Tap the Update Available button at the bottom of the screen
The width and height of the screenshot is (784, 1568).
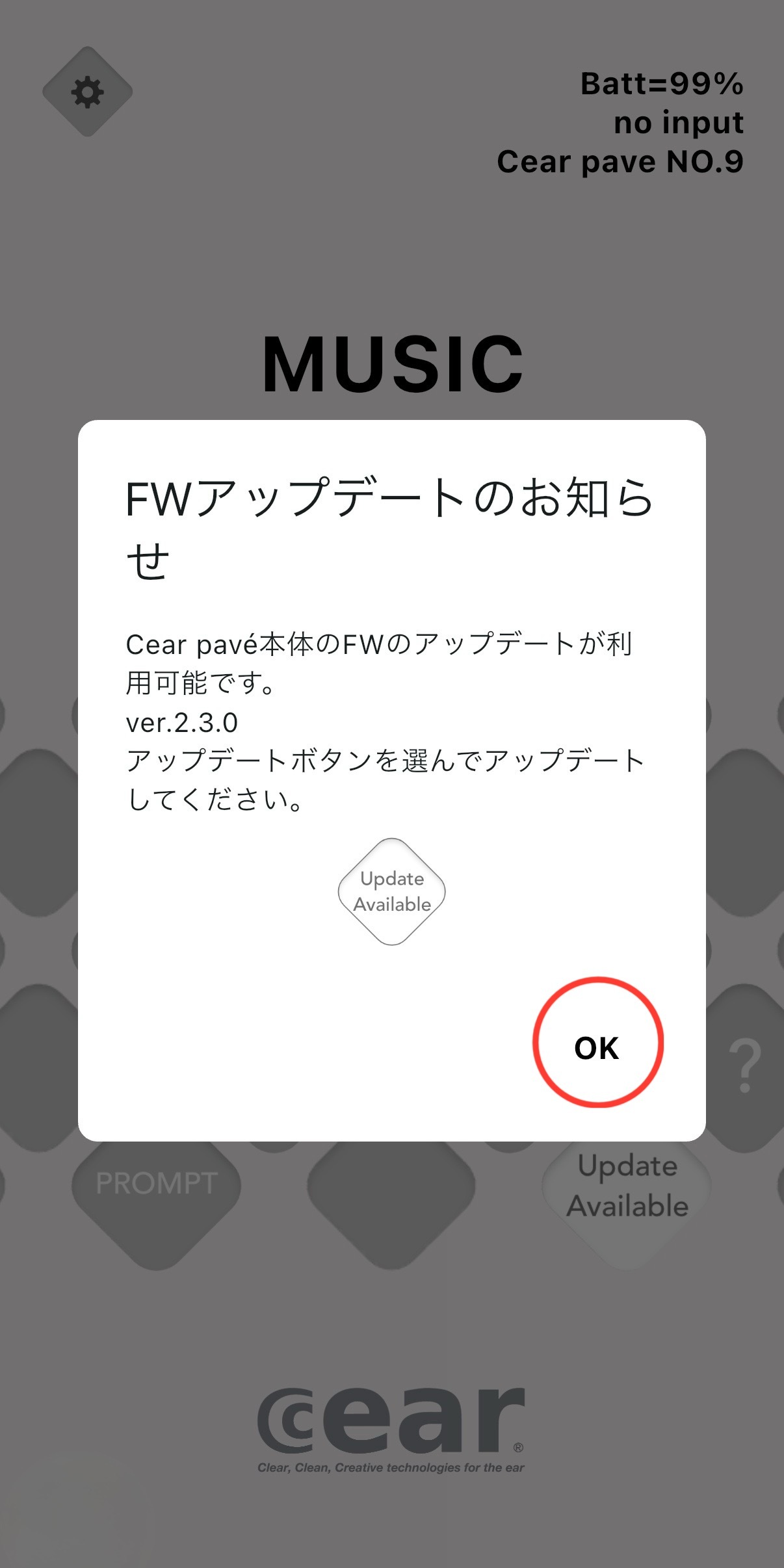pyautogui.click(x=627, y=1186)
